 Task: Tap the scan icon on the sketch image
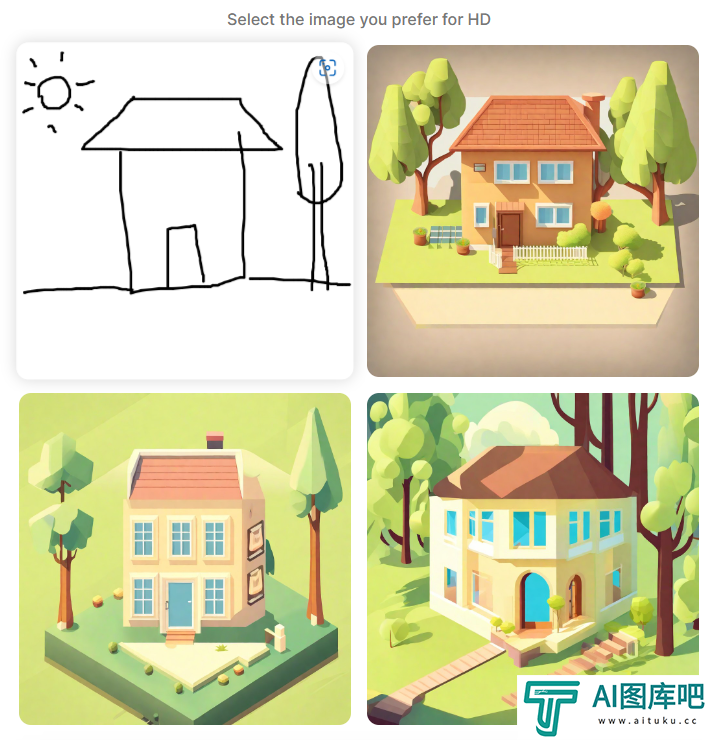click(x=327, y=68)
